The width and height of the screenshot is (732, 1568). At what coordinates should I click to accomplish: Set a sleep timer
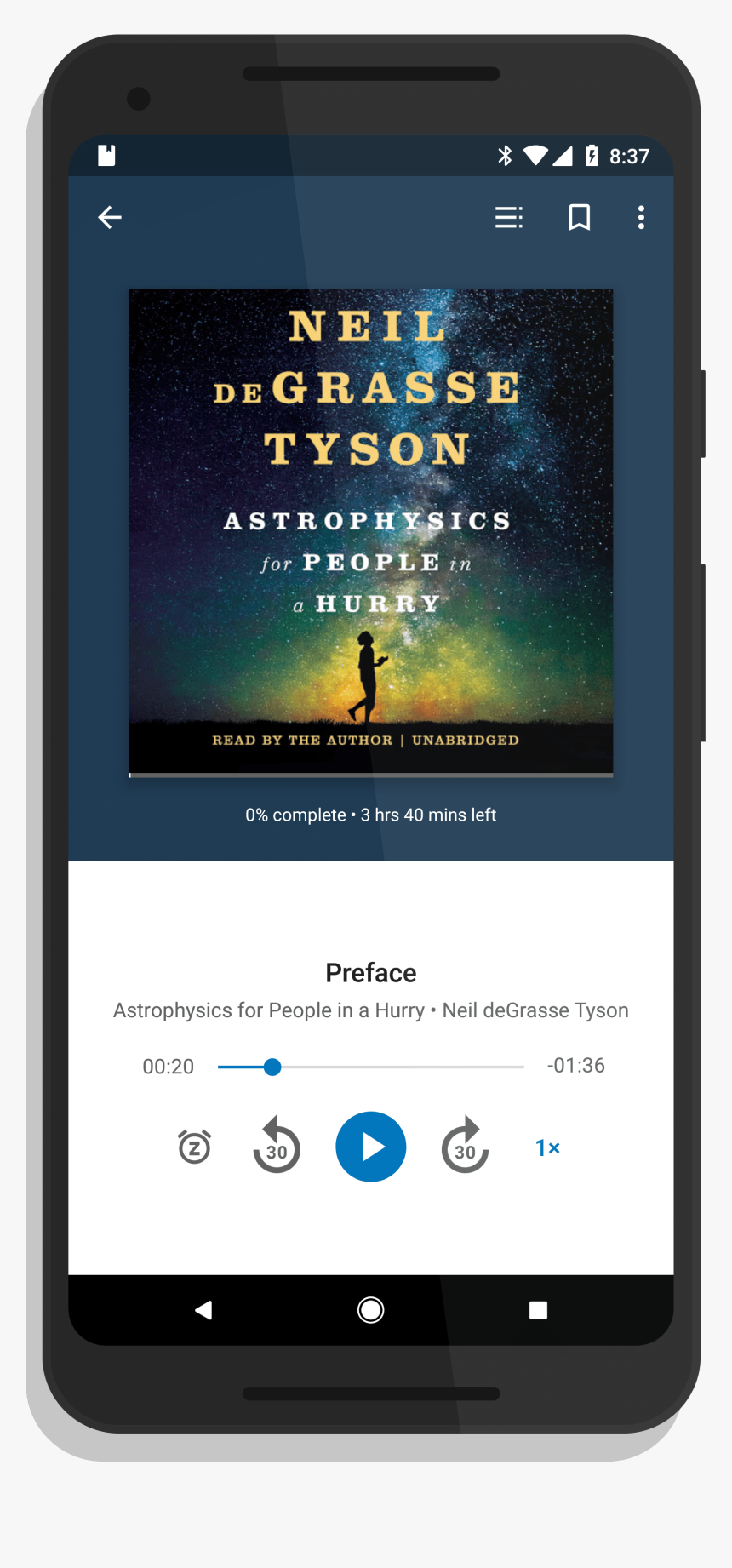195,1147
